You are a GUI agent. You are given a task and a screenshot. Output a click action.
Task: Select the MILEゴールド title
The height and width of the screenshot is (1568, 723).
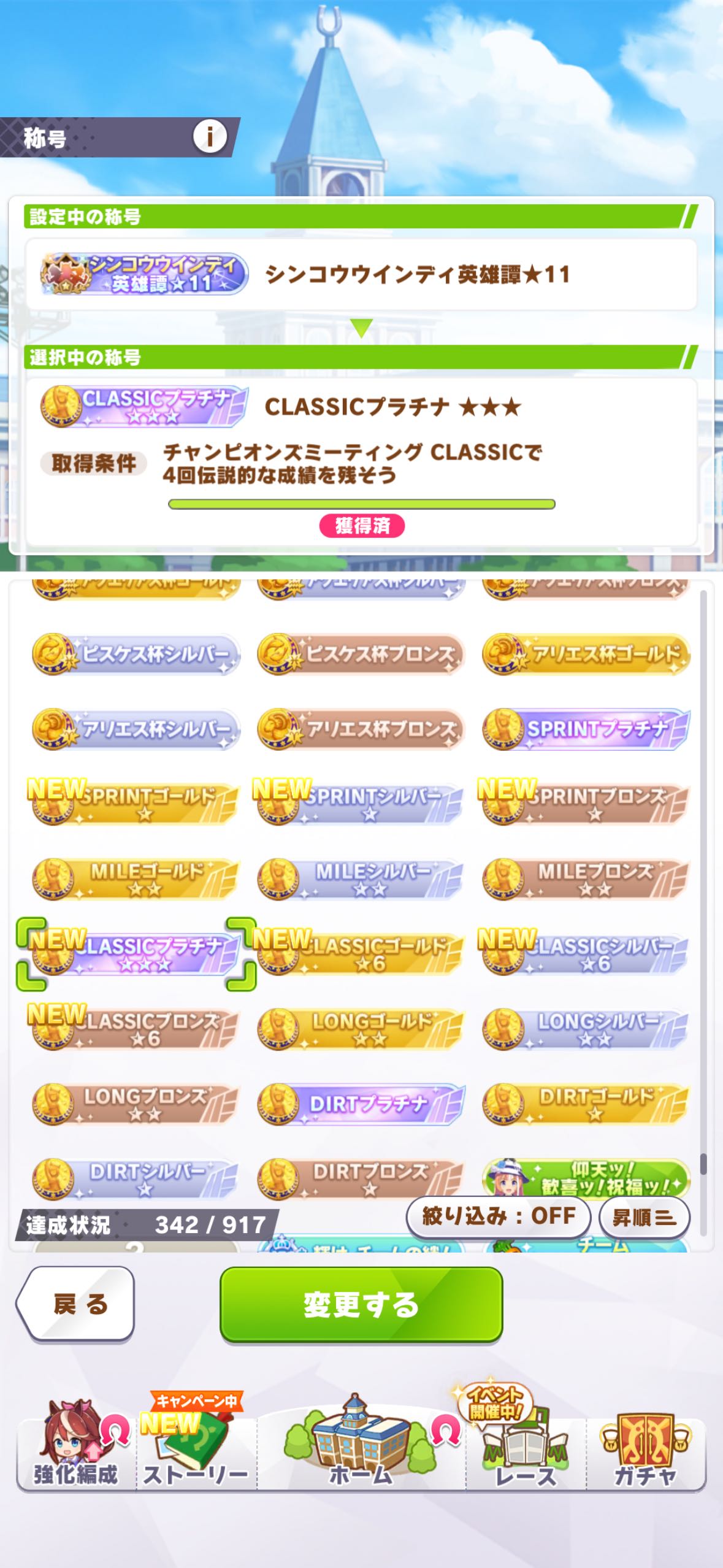pos(136,878)
